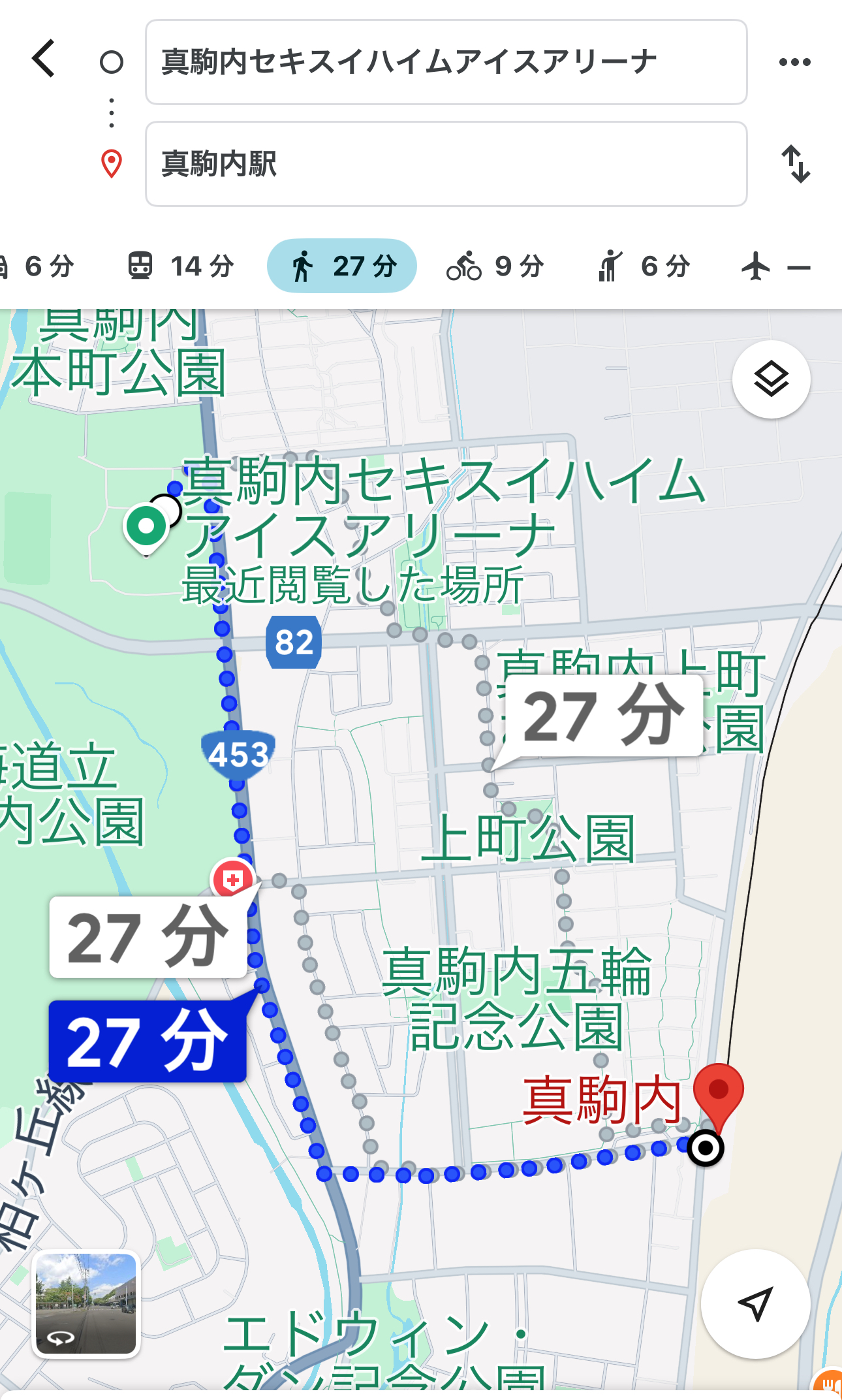Viewport: 842px width, 1400px height.
Task: Select the grey 27 分 route near 上町公園
Action: (x=604, y=716)
